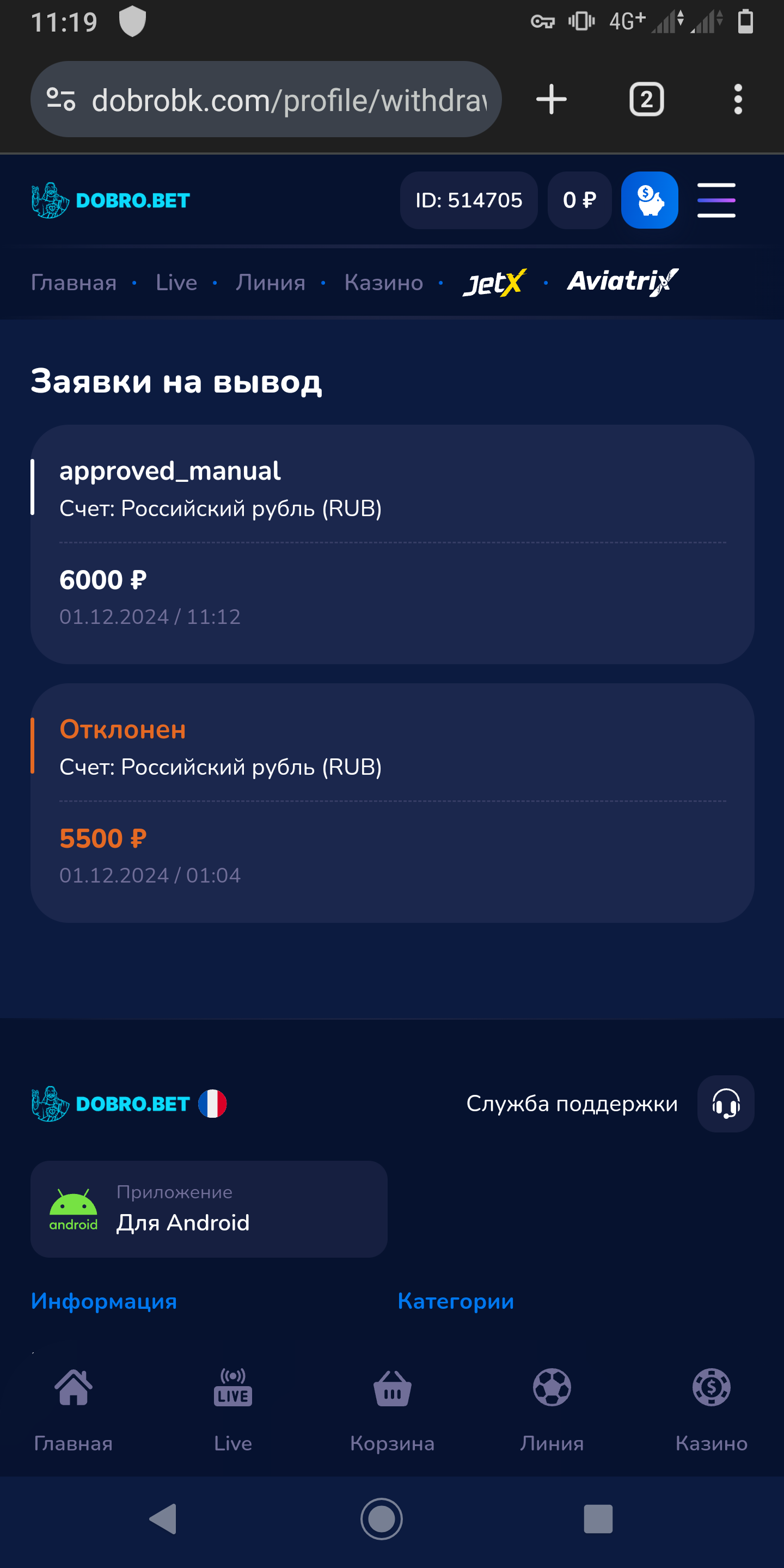Open the piggy bank deposit button

tap(650, 200)
